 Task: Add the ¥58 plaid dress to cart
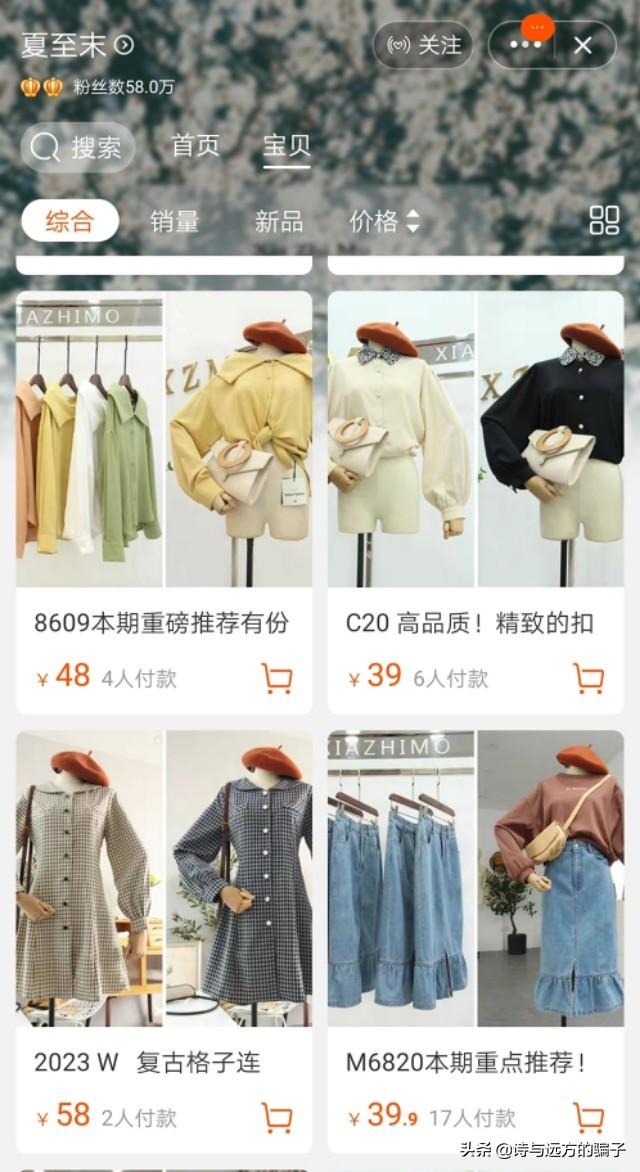point(277,1117)
